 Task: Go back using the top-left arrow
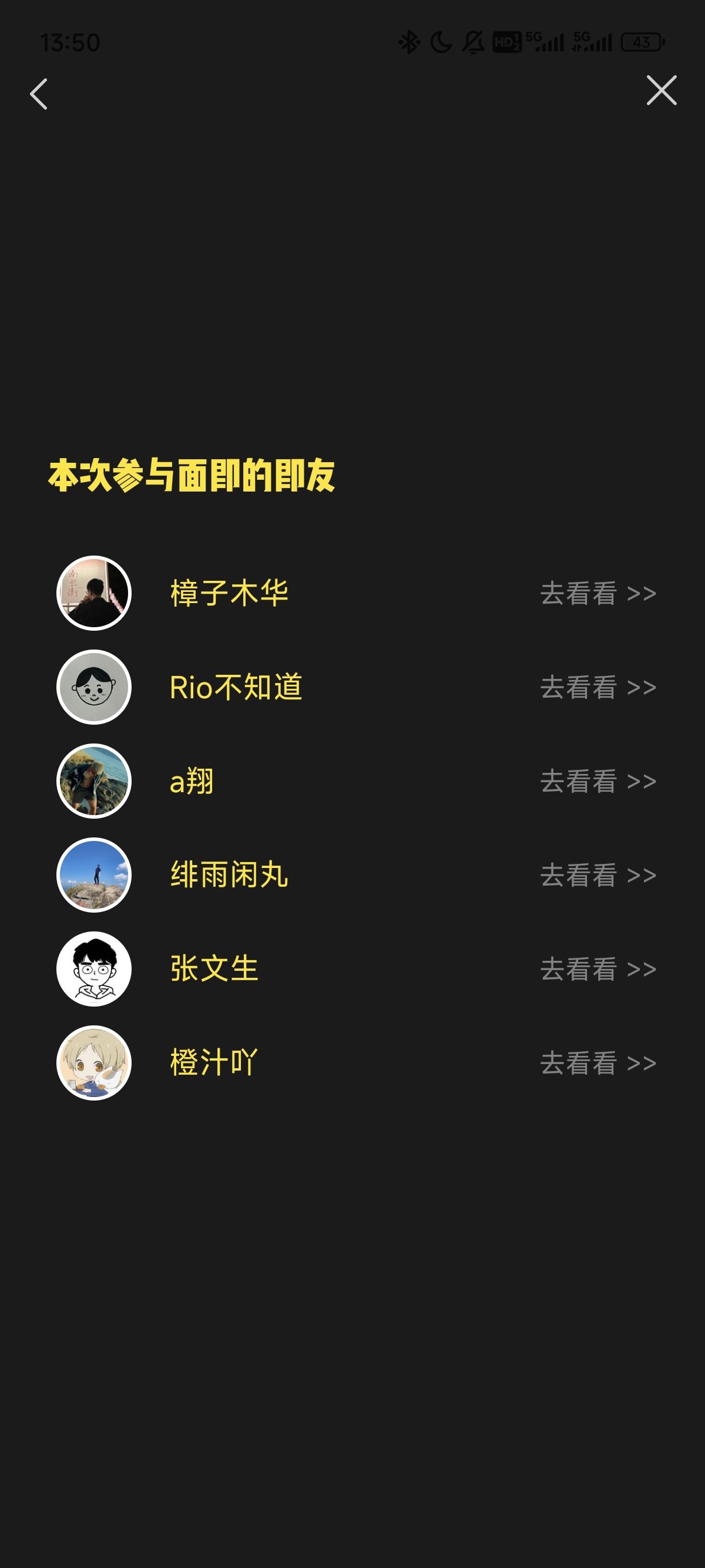39,95
